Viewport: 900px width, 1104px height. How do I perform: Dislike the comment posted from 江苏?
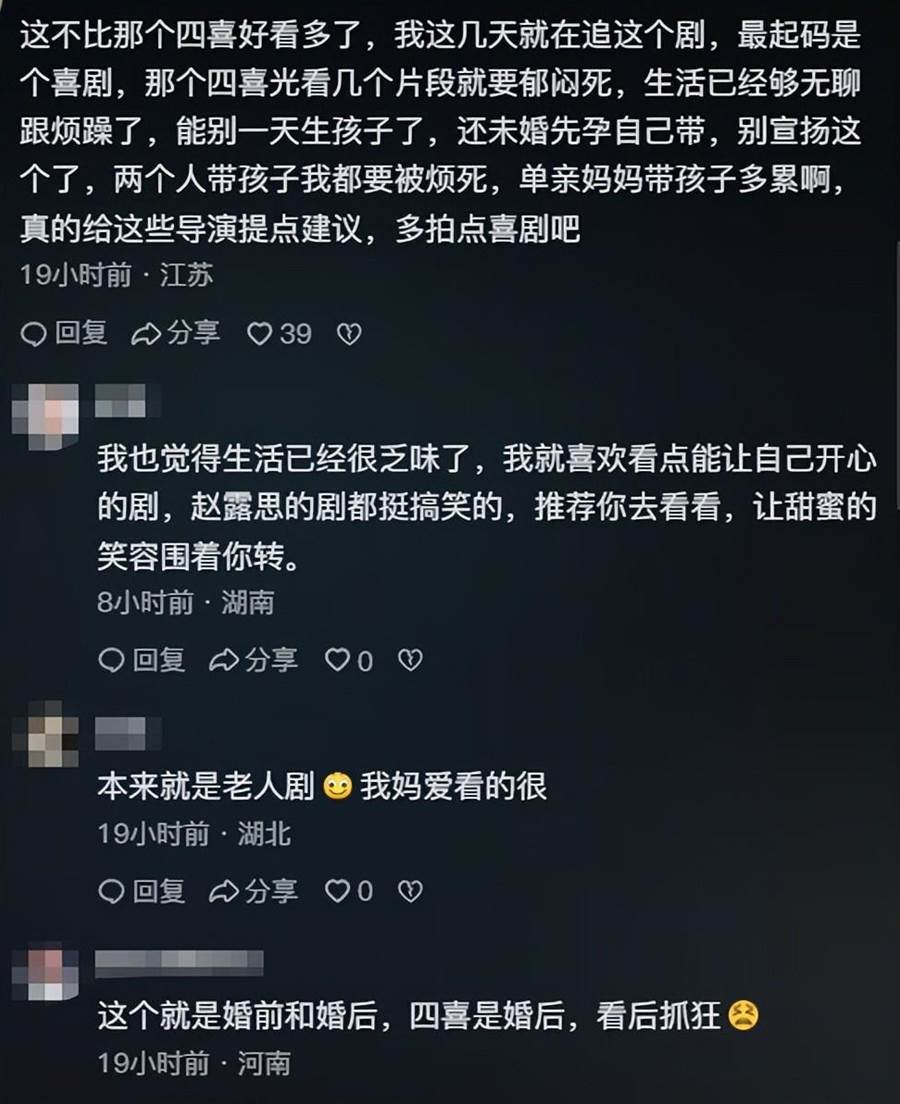tap(348, 333)
